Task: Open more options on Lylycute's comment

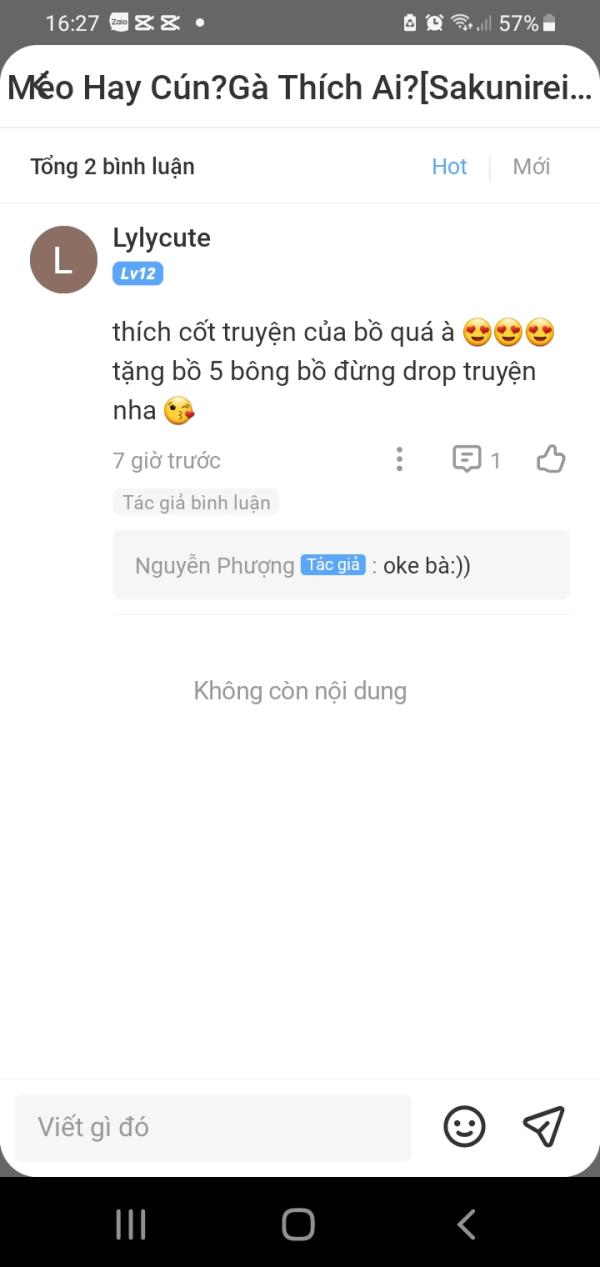Action: 399,460
